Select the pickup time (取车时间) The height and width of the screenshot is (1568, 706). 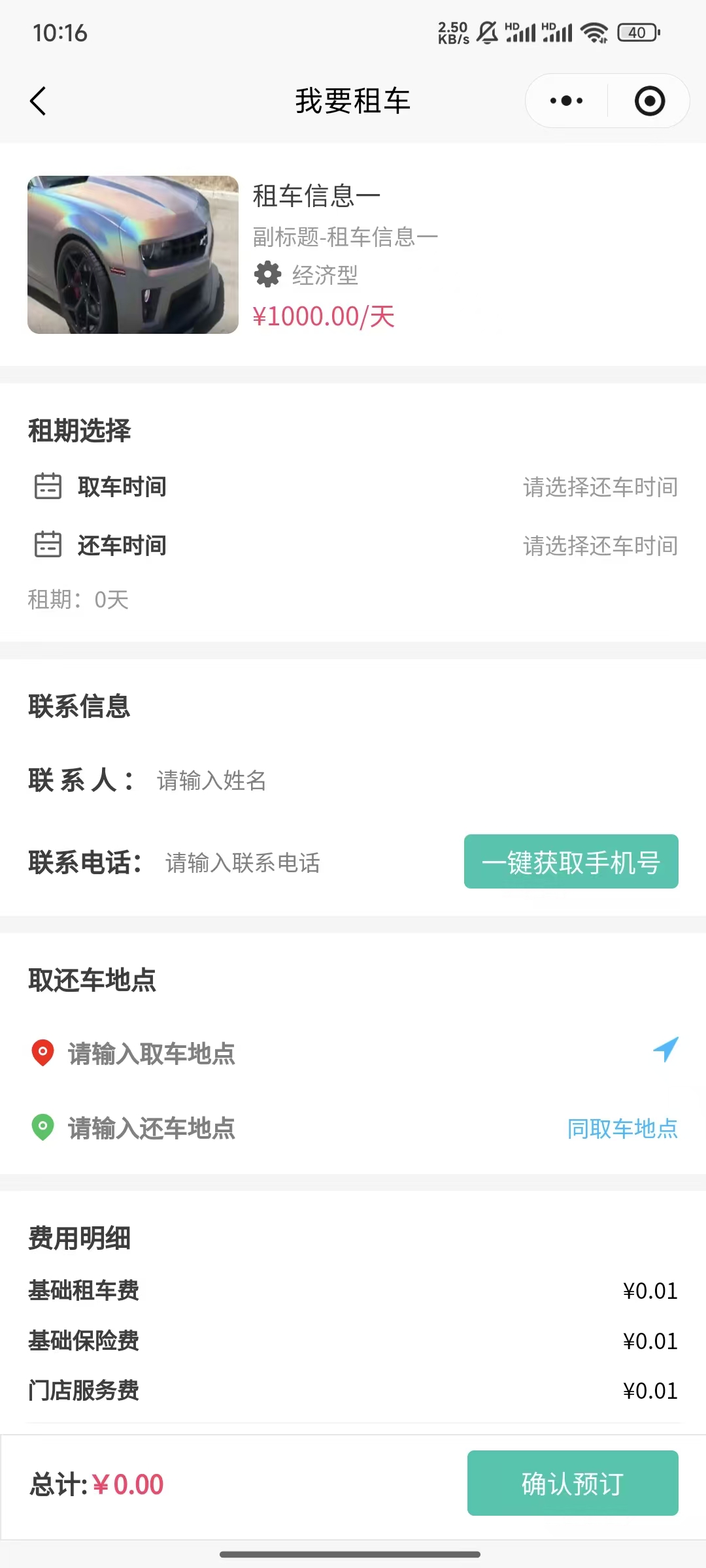[x=599, y=487]
